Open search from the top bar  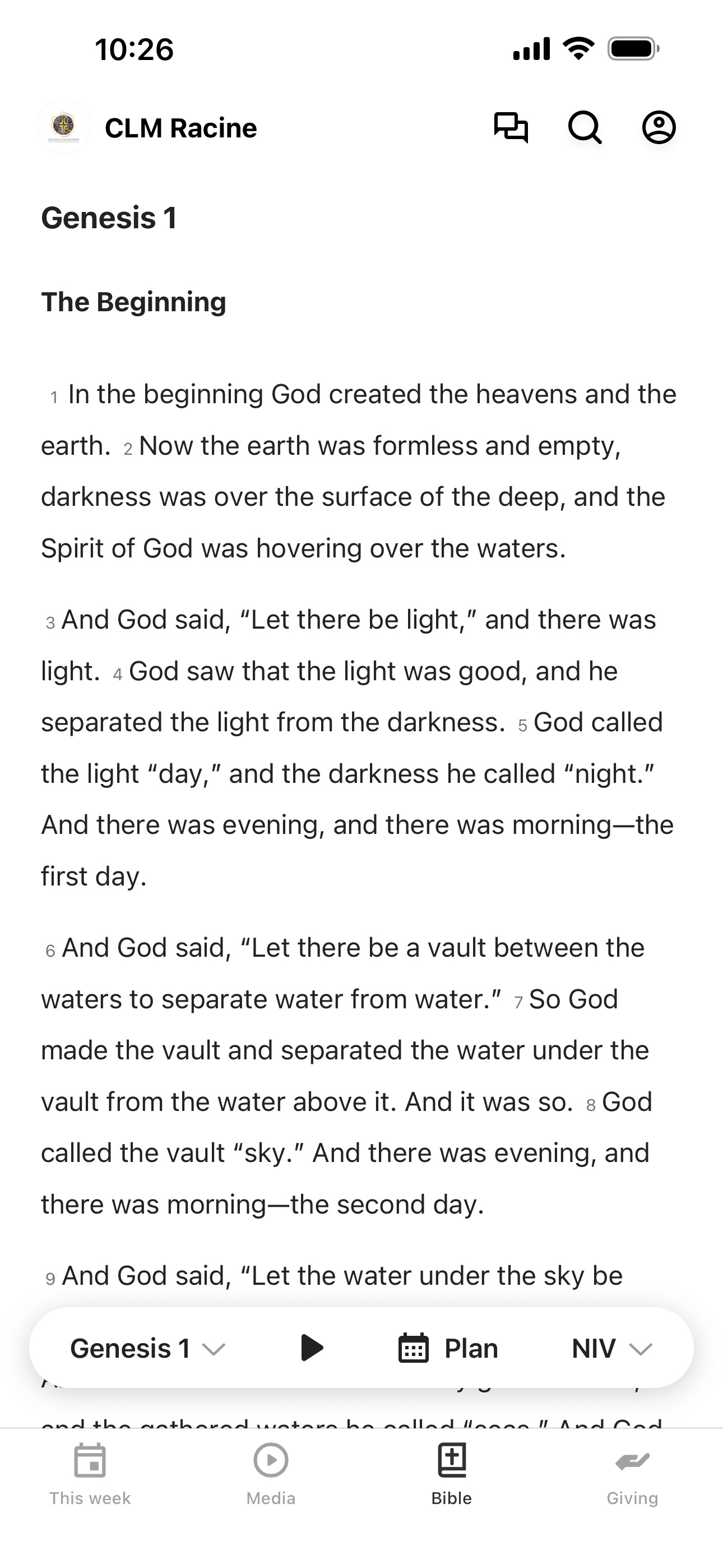point(585,128)
